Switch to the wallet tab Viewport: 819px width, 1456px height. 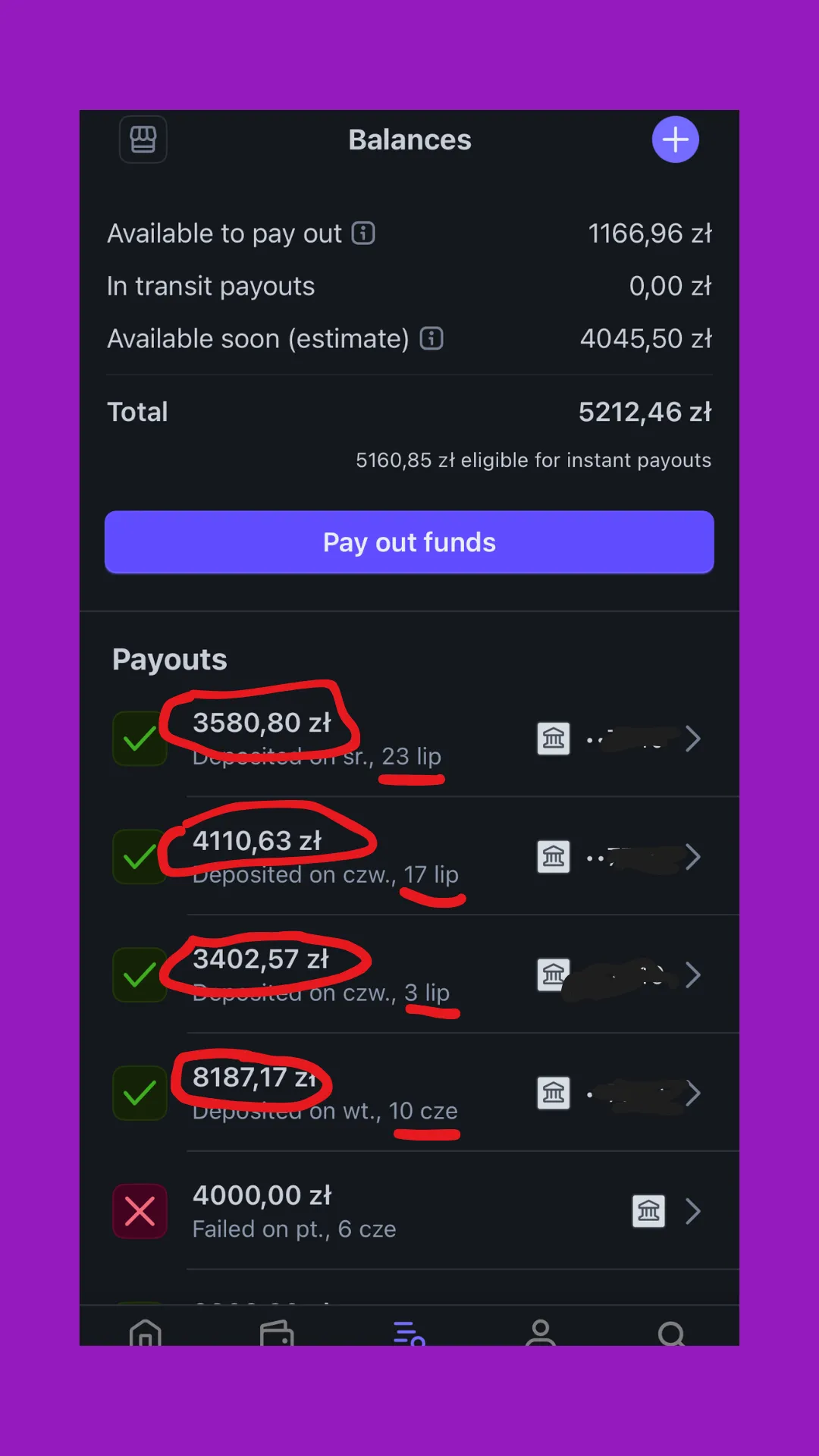277,1332
